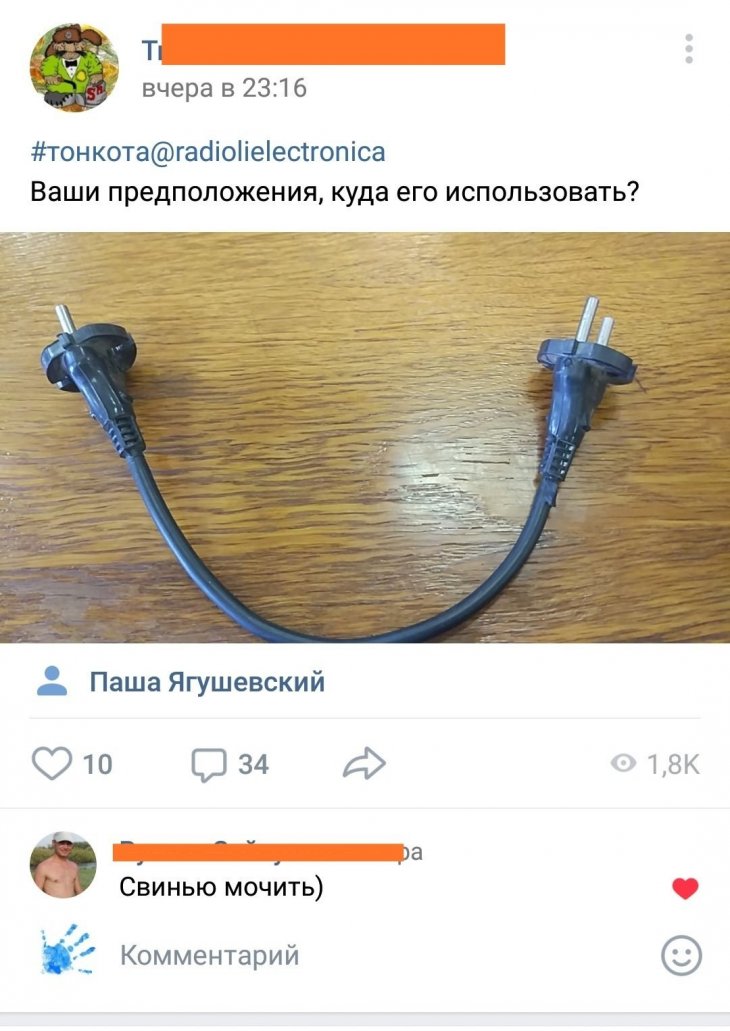The width and height of the screenshot is (730, 1031).
Task: Share the post using the arrow icon
Action: point(364,765)
